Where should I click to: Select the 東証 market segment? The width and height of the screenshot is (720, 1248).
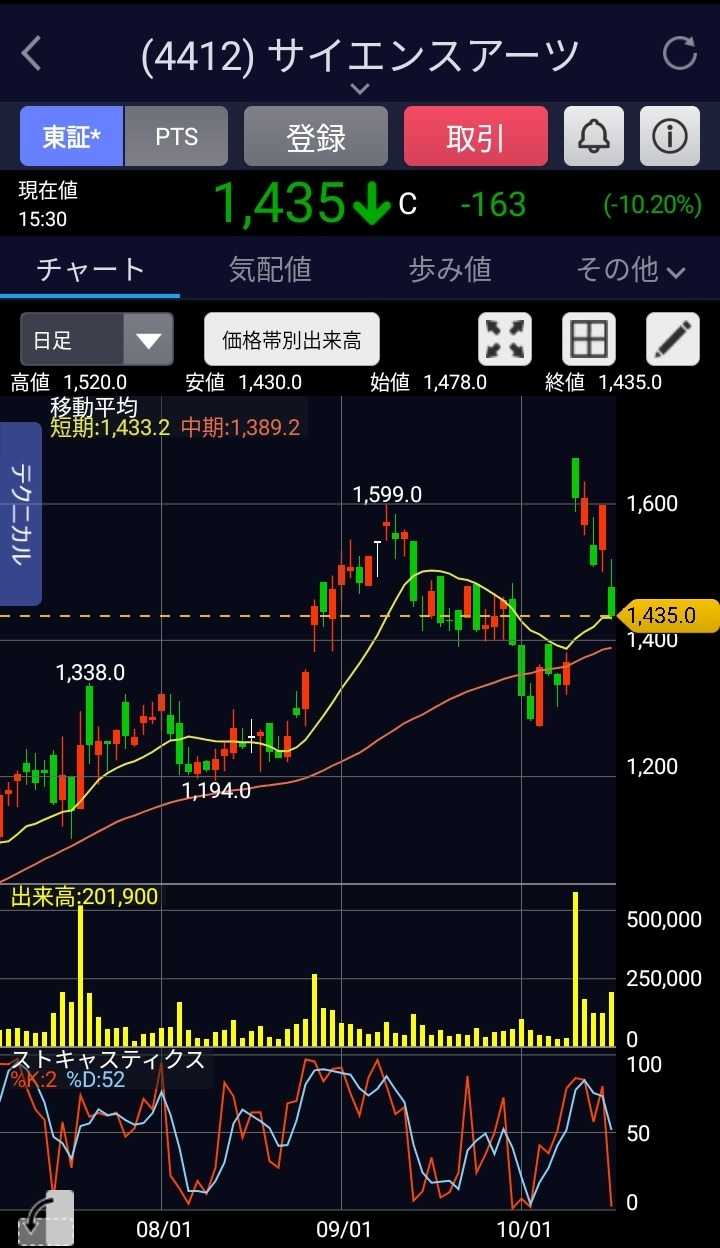coord(72,137)
